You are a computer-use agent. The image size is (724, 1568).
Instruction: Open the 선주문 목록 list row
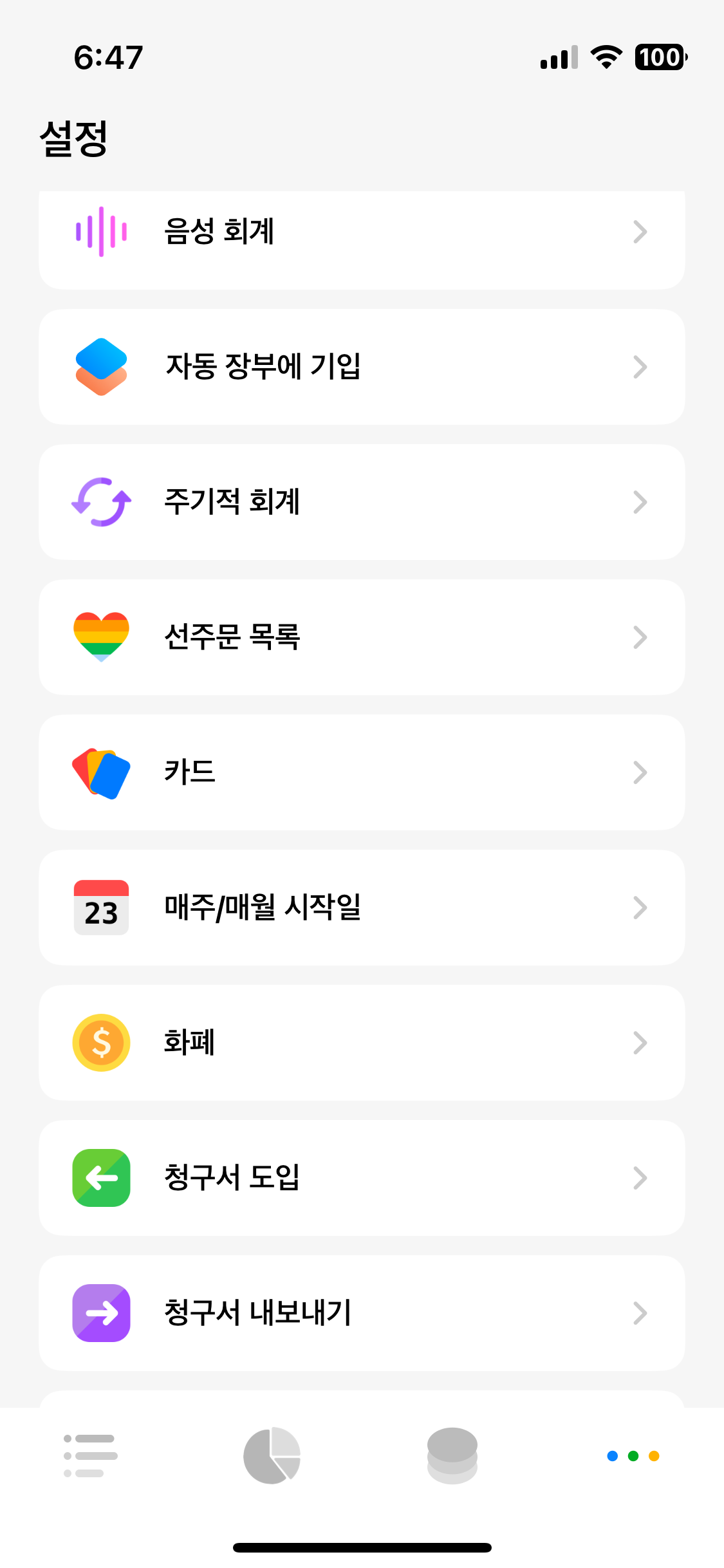point(360,637)
